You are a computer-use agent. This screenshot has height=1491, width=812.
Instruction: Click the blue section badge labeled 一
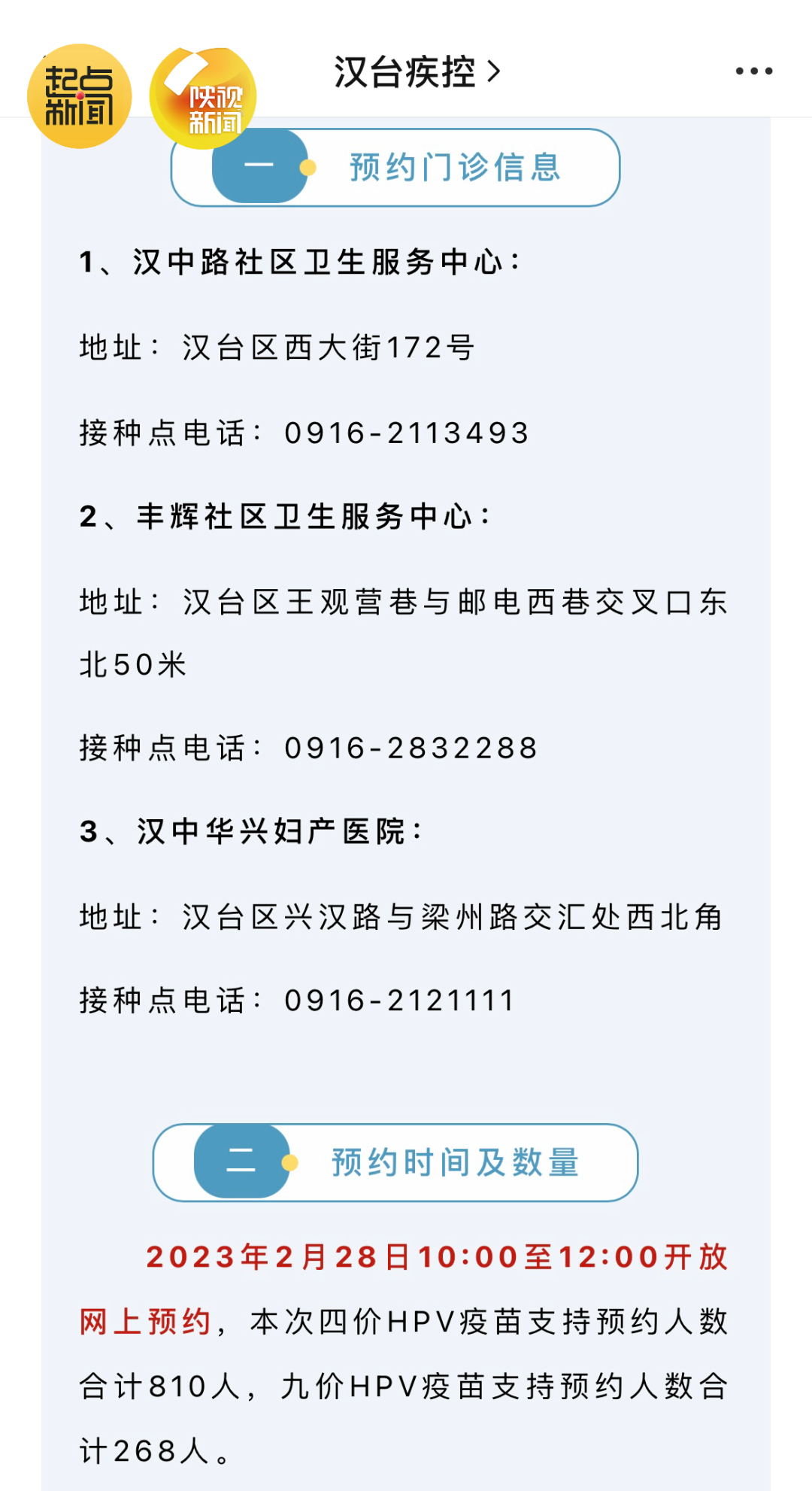[259, 167]
